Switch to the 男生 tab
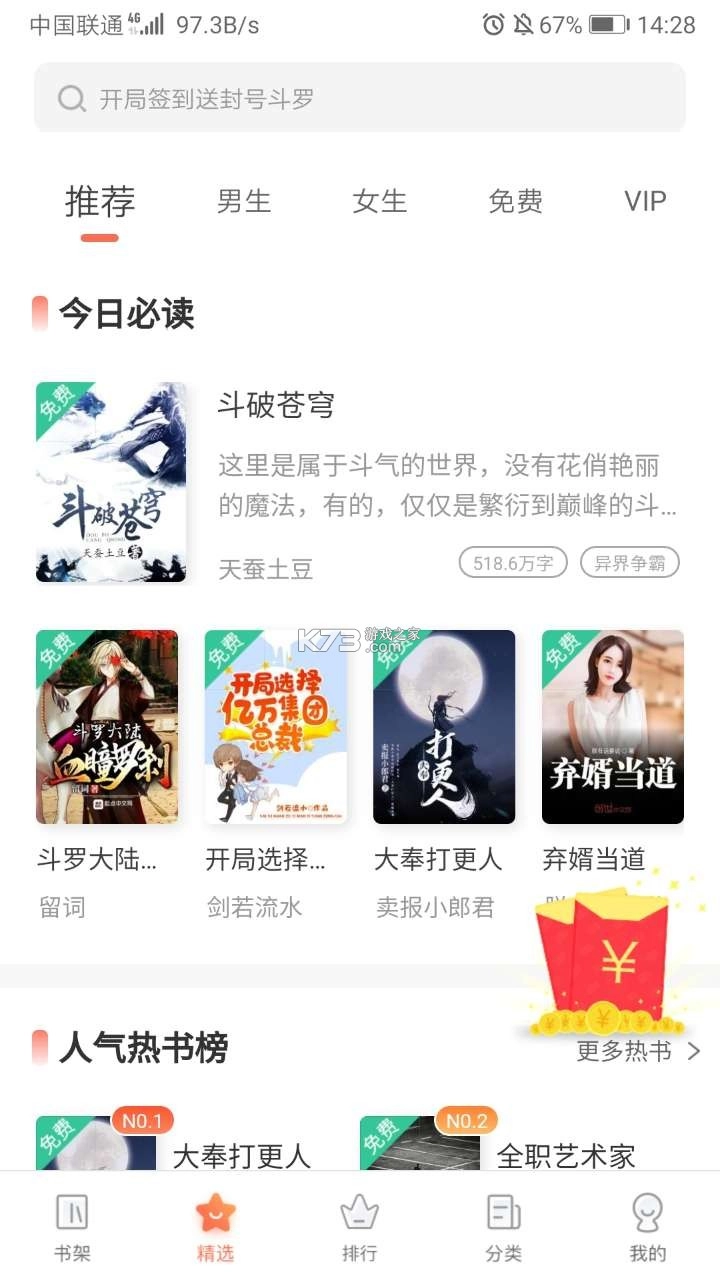Image resolution: width=720 pixels, height=1280 pixels. 244,201
